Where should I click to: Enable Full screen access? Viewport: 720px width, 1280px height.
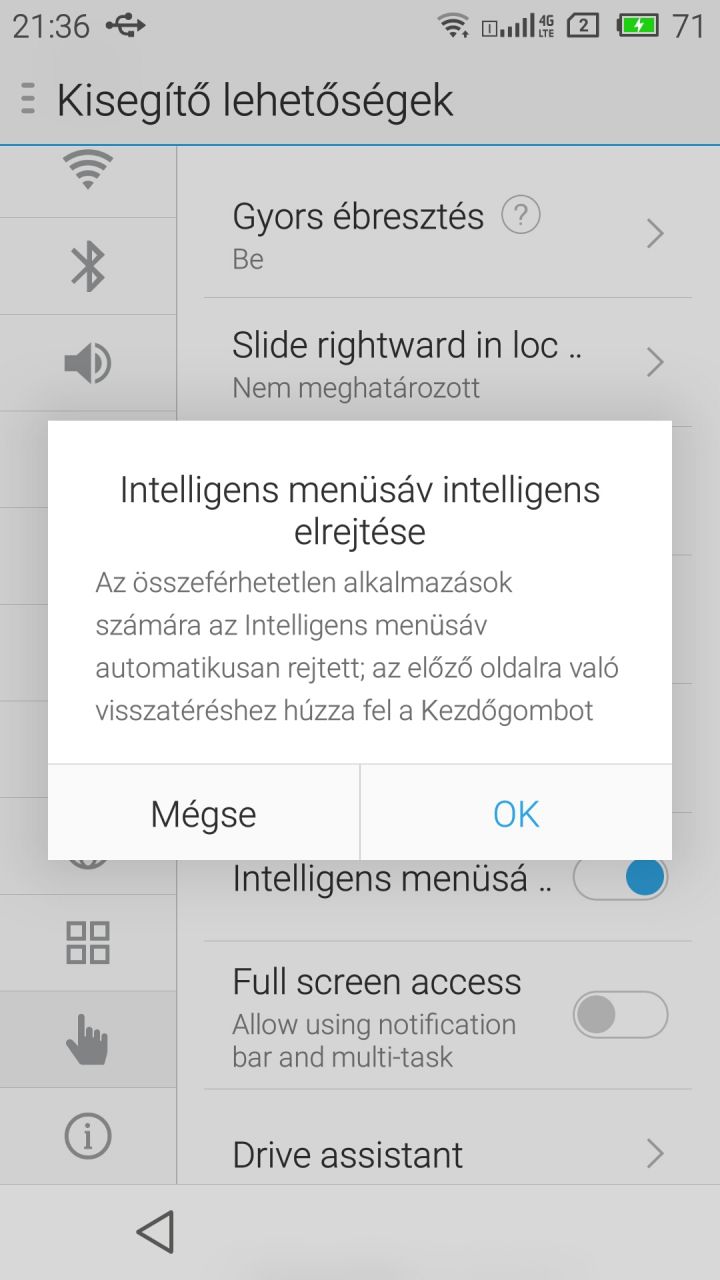pyautogui.click(x=620, y=1015)
